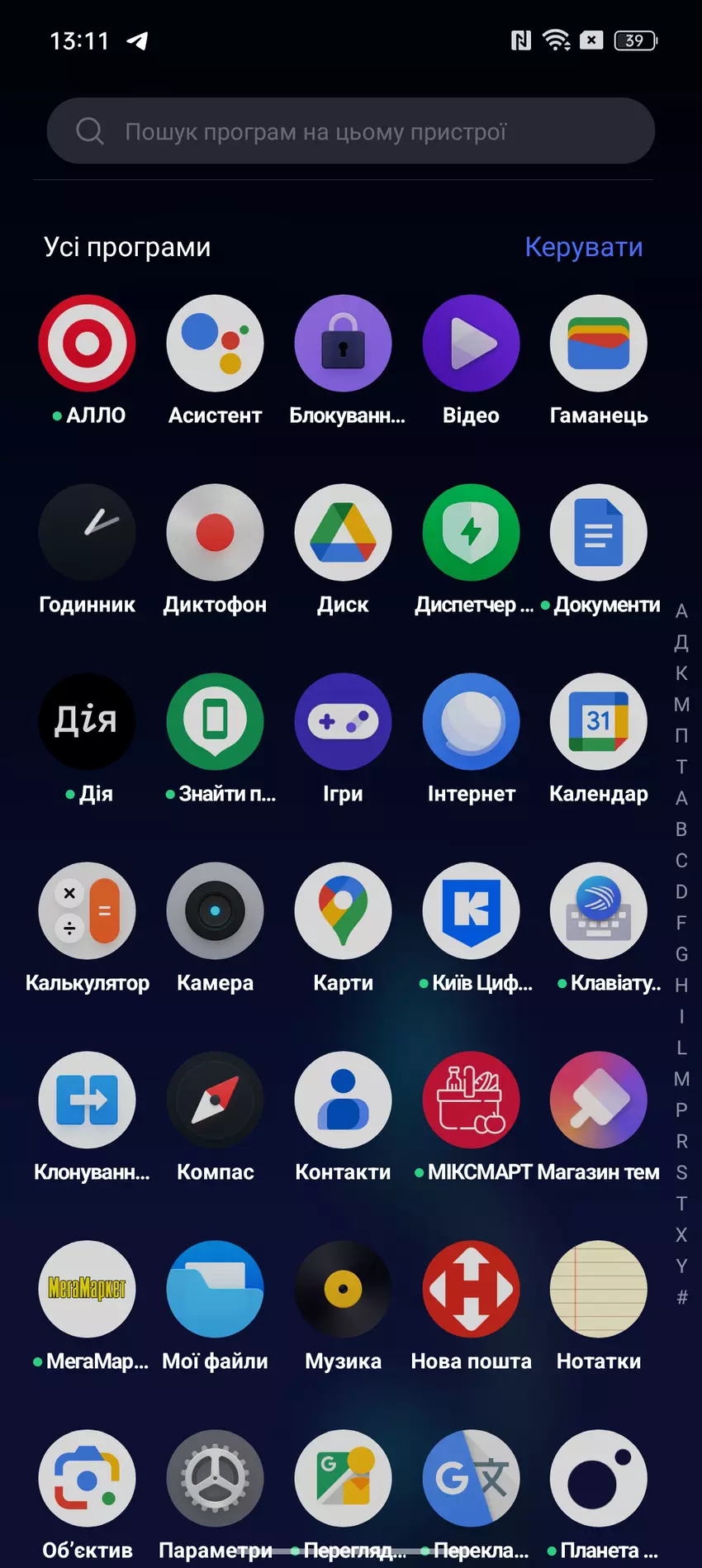Launch the Дія app
Image resolution: width=702 pixels, height=1568 pixels.
[87, 722]
